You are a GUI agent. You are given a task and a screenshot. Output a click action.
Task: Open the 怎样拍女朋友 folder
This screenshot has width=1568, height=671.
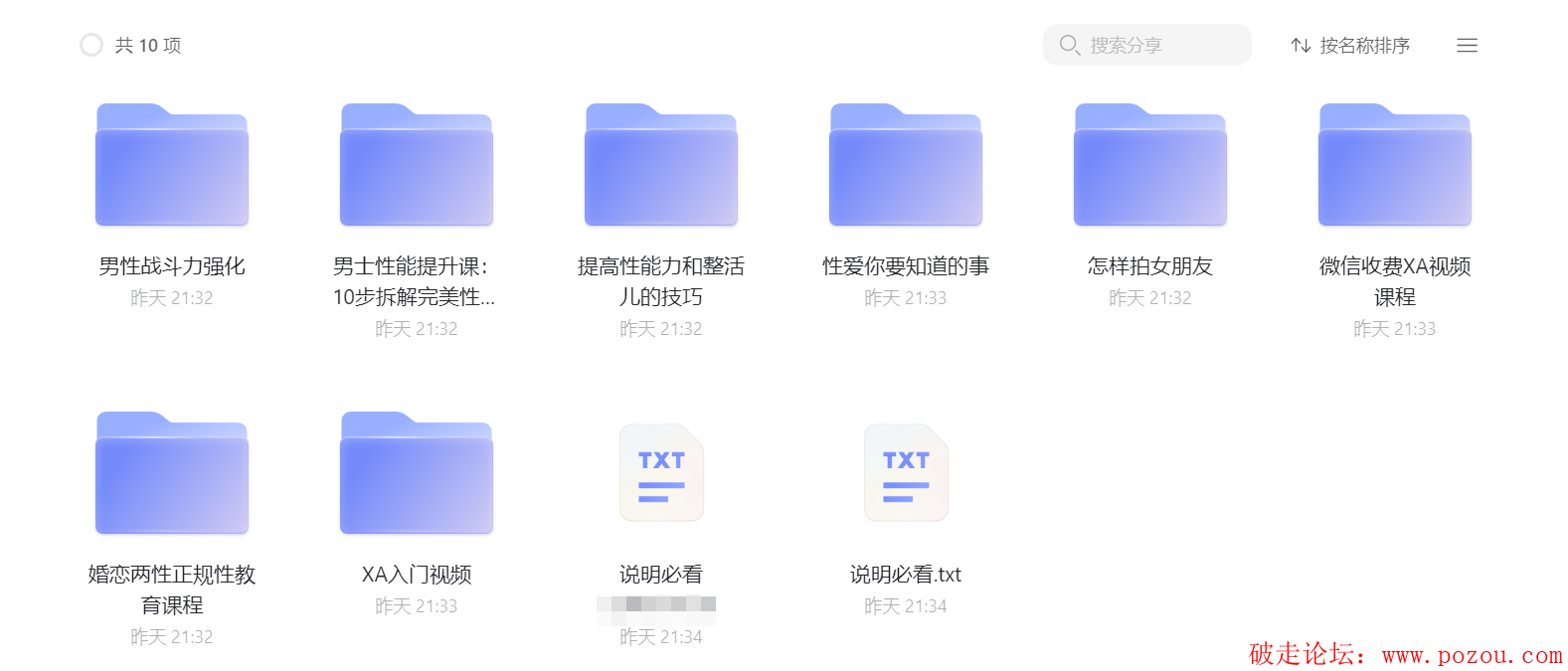(x=1150, y=166)
